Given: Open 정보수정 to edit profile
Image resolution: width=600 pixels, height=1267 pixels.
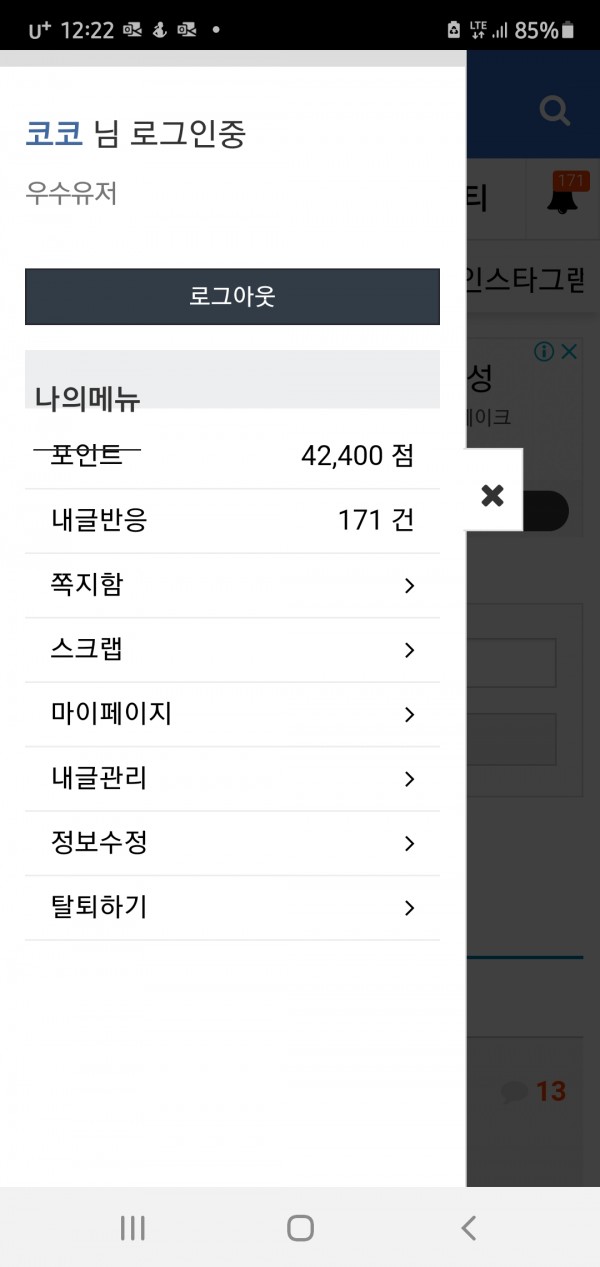Looking at the screenshot, I should click(232, 843).
